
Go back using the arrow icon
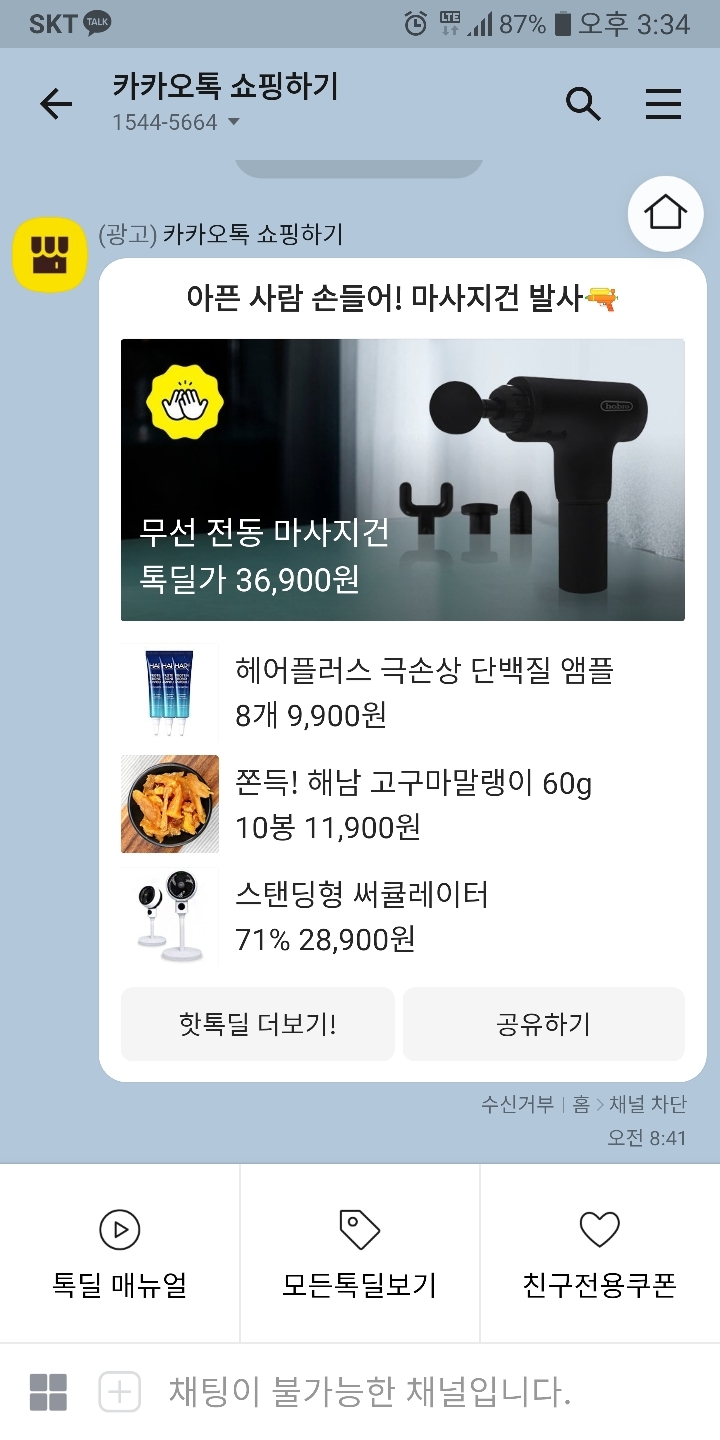tap(56, 104)
